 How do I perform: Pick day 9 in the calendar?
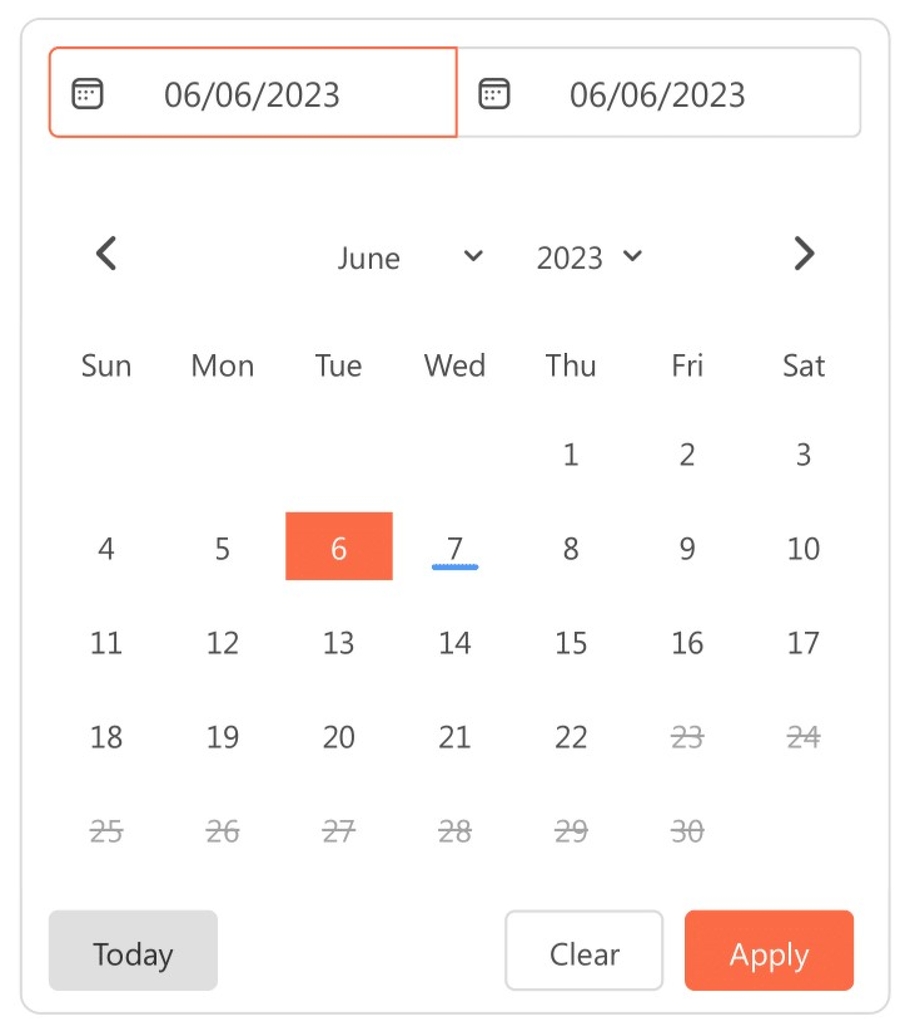[x=687, y=548]
